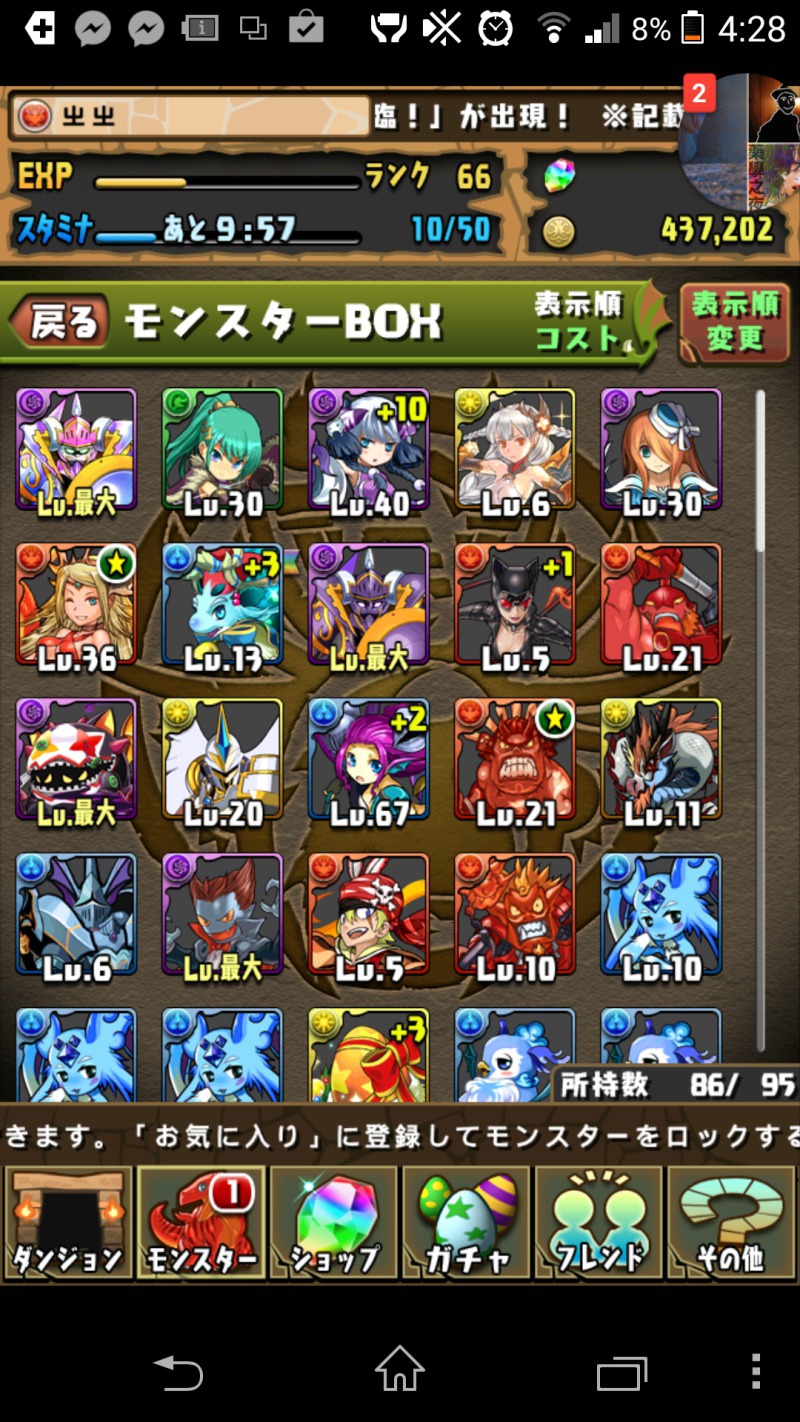Open the ダンジョン tab

click(68, 1222)
